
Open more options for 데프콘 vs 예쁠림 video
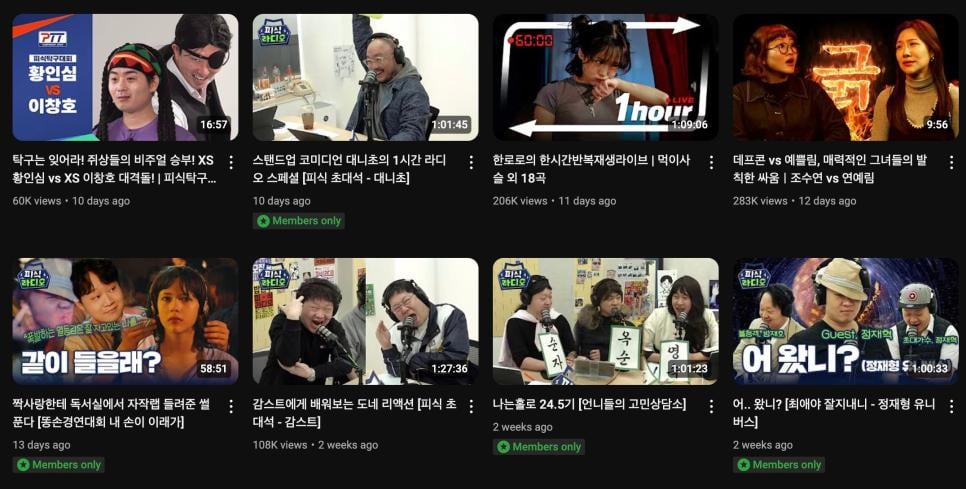coord(951,162)
